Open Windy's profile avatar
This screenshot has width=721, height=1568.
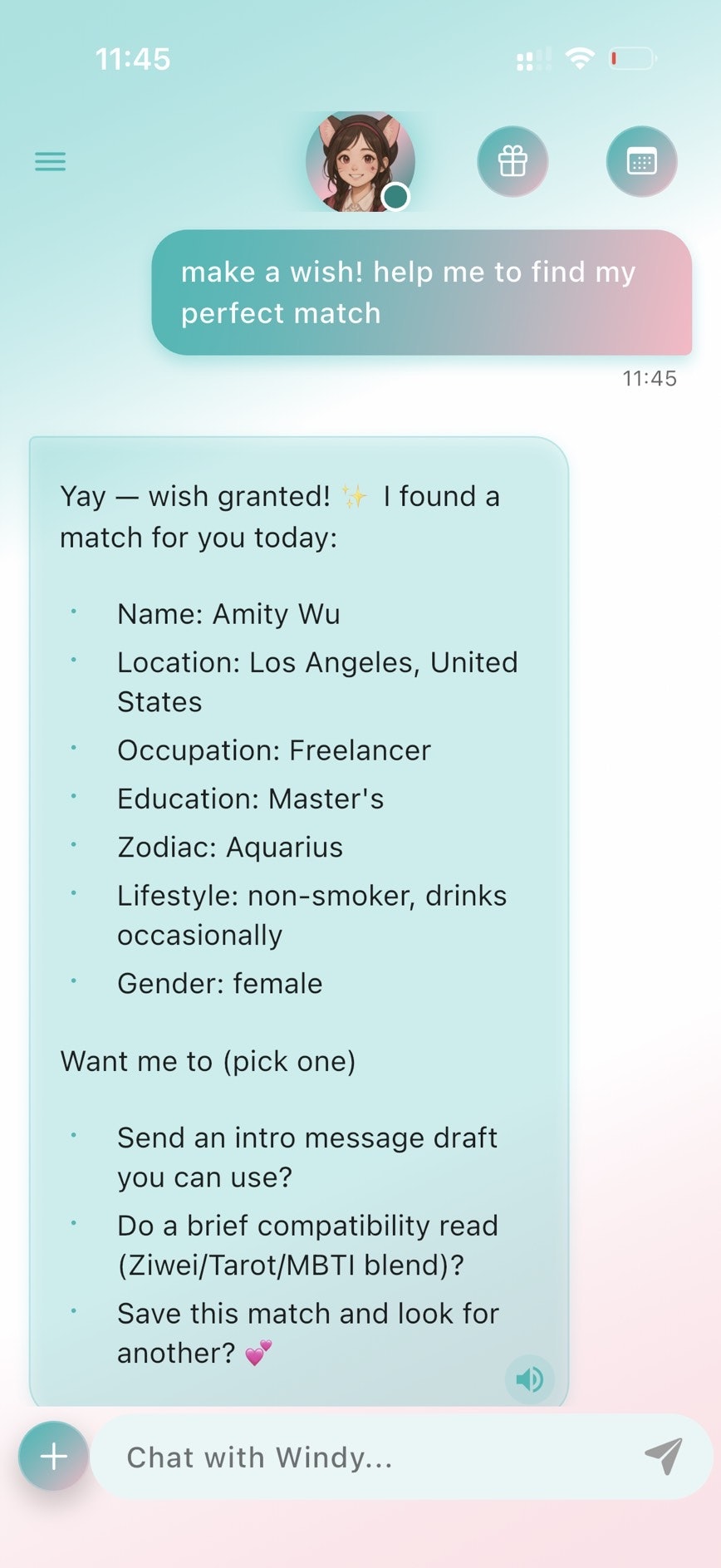tap(360, 162)
